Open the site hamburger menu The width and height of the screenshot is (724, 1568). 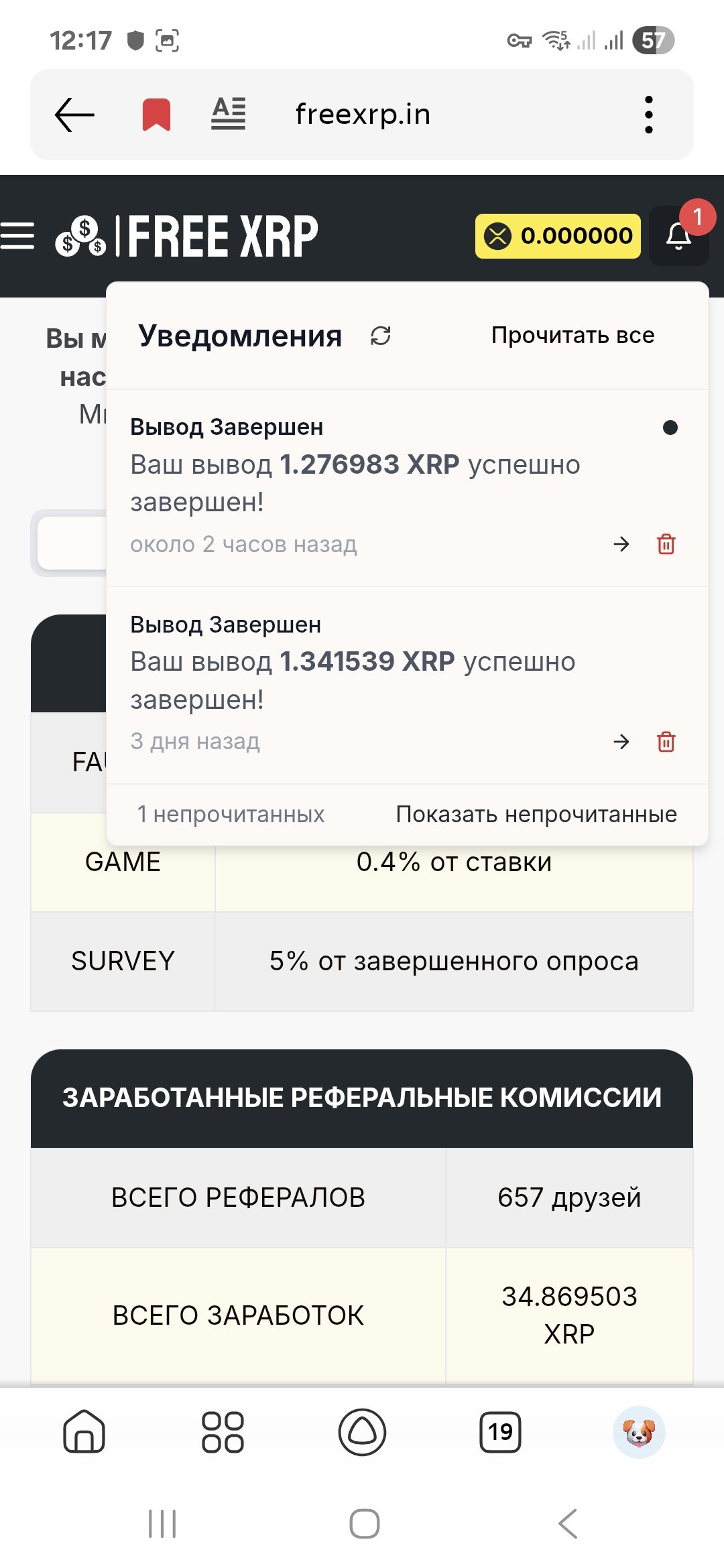(x=17, y=236)
